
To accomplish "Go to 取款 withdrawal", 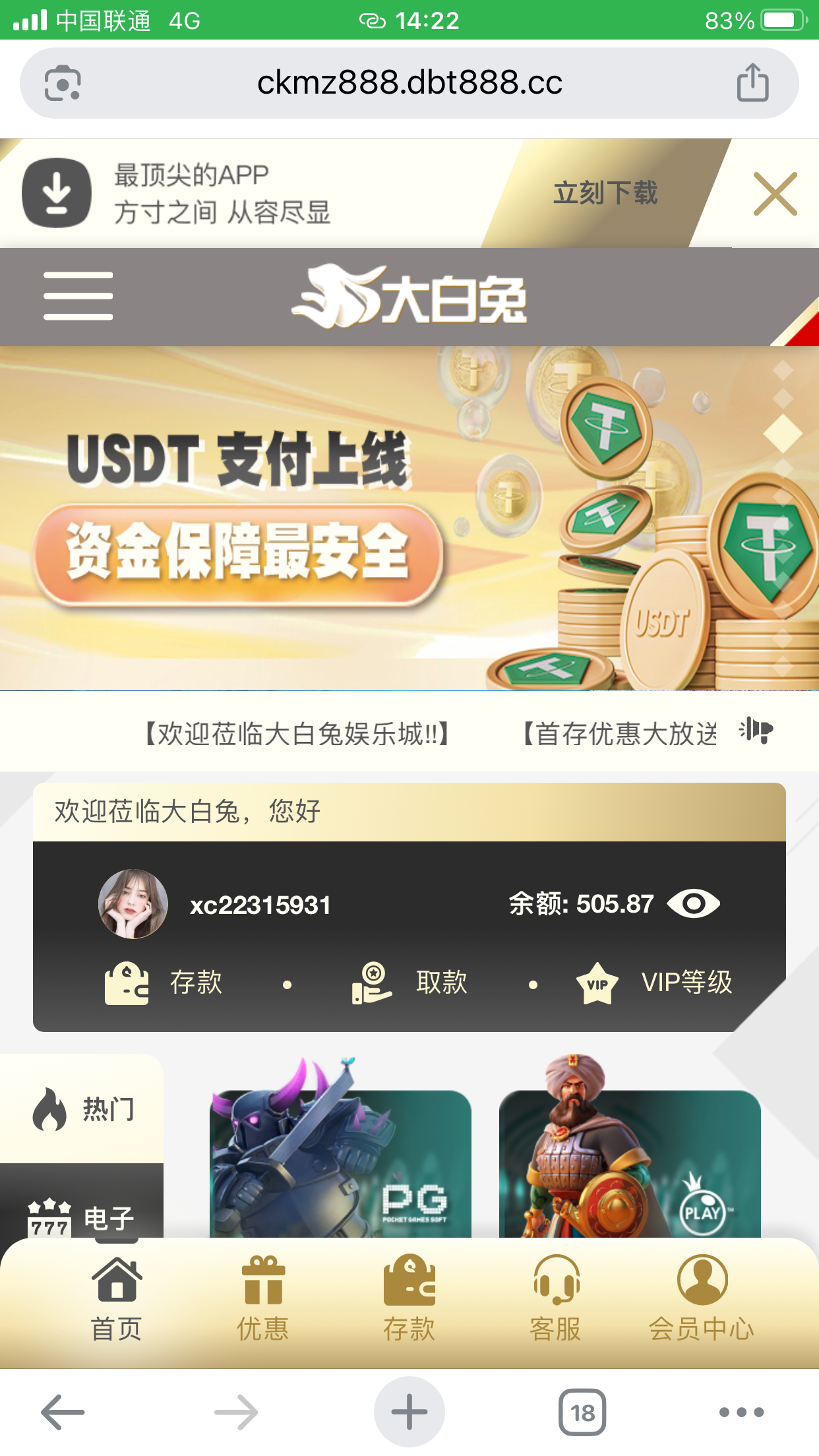I will point(410,983).
